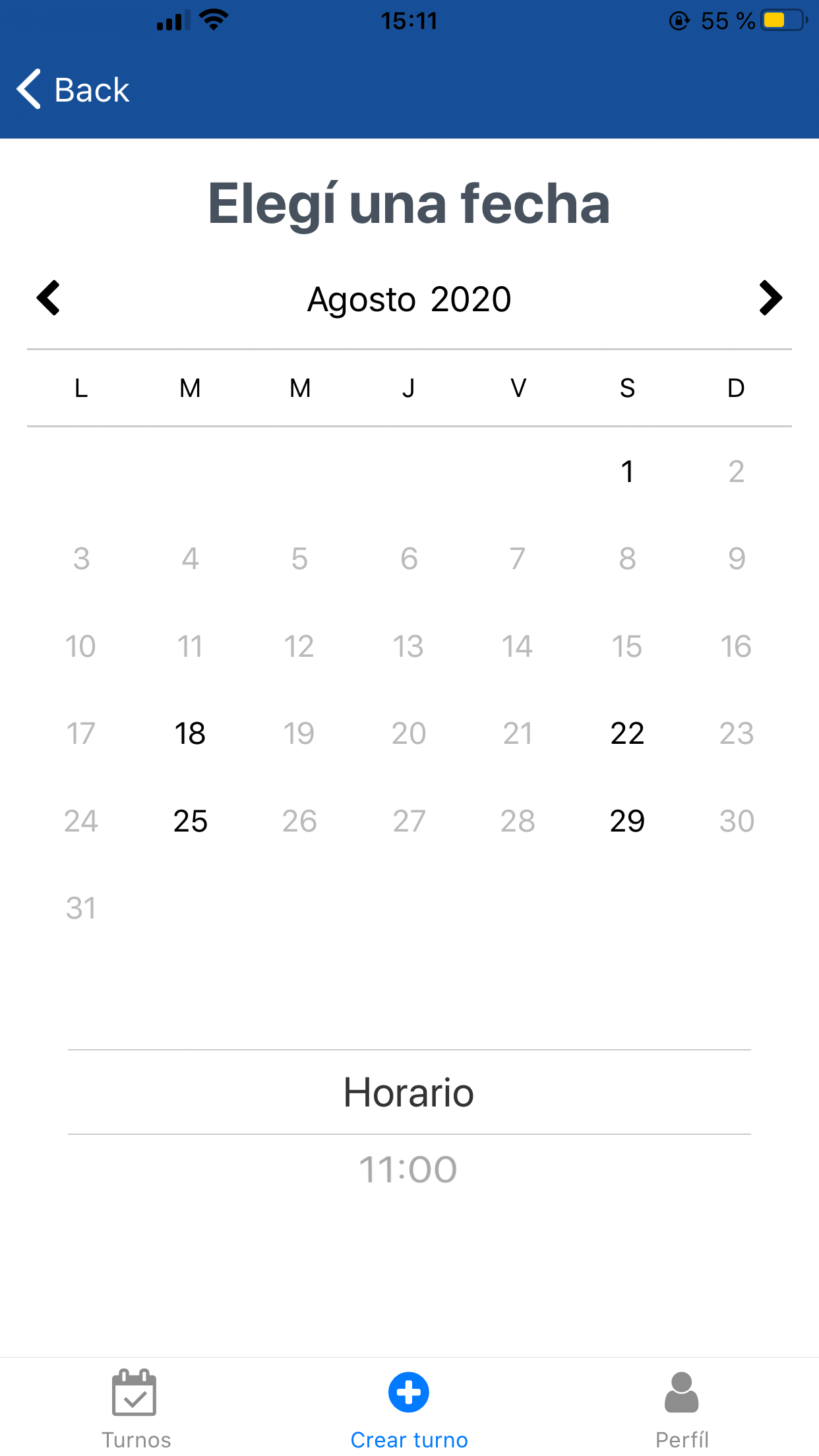Tap the plus icon in the bottom bar
Image resolution: width=819 pixels, height=1456 pixels.
click(x=409, y=1393)
